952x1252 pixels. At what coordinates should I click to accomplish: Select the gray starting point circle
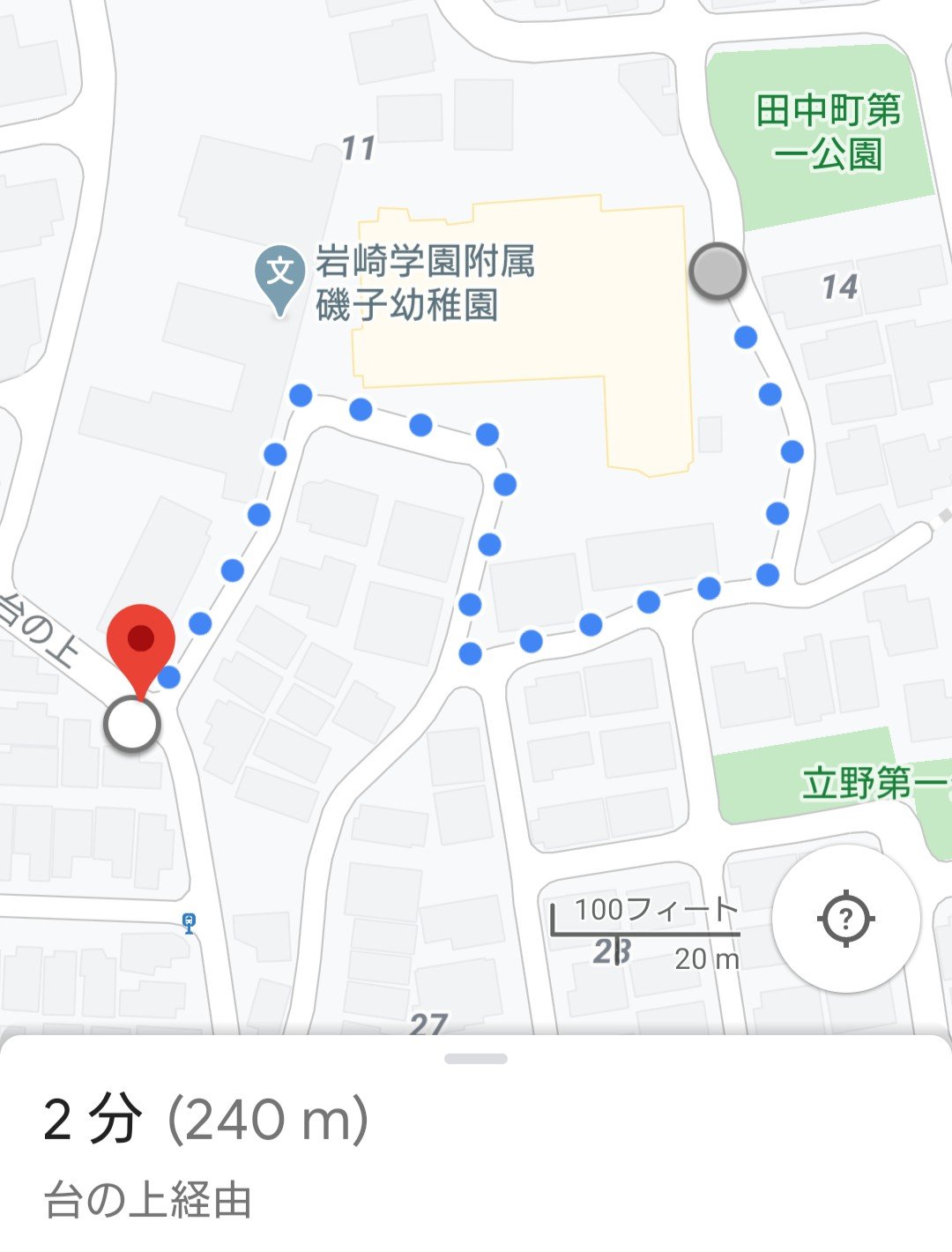tap(718, 270)
